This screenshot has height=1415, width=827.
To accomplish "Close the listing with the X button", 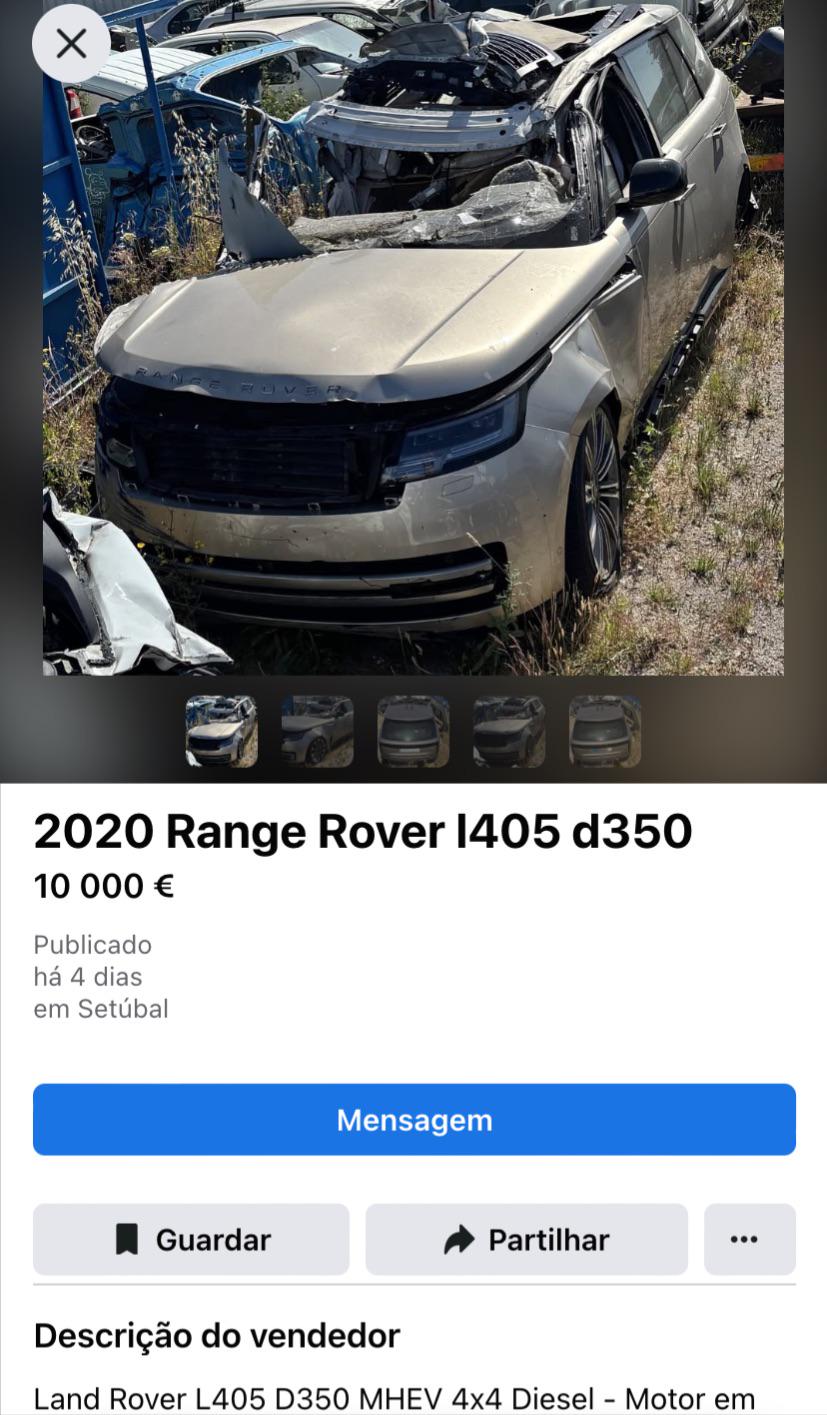I will (x=71, y=44).
